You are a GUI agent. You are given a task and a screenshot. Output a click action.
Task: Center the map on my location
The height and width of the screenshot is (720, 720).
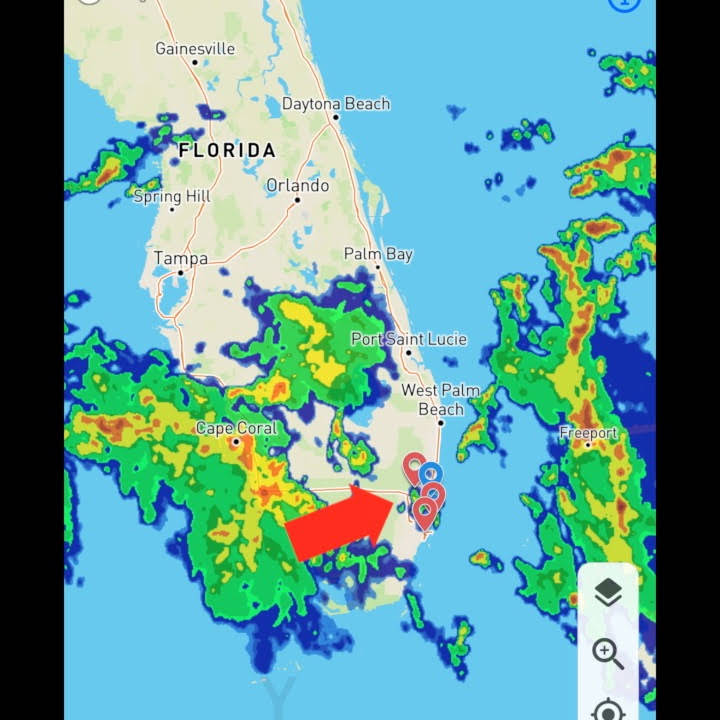point(608,710)
